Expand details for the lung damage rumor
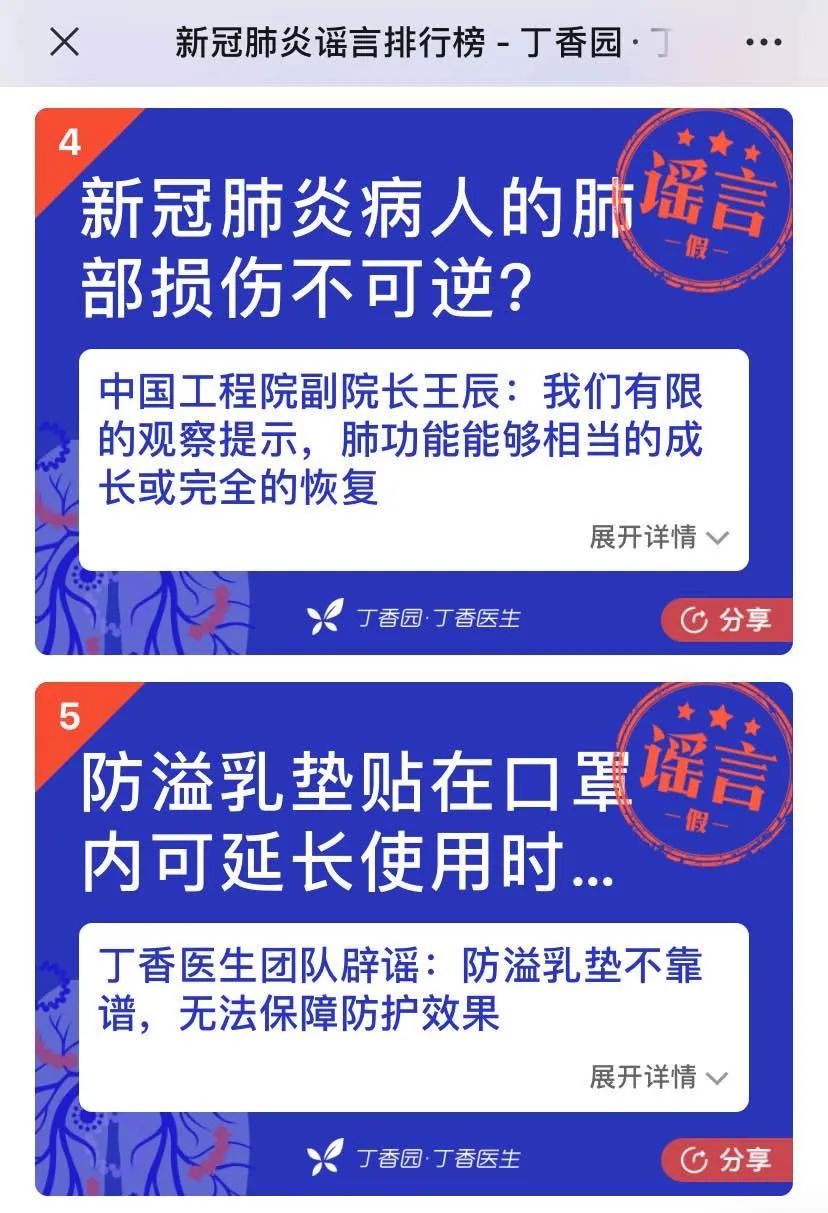The height and width of the screenshot is (1213, 828). point(658,537)
